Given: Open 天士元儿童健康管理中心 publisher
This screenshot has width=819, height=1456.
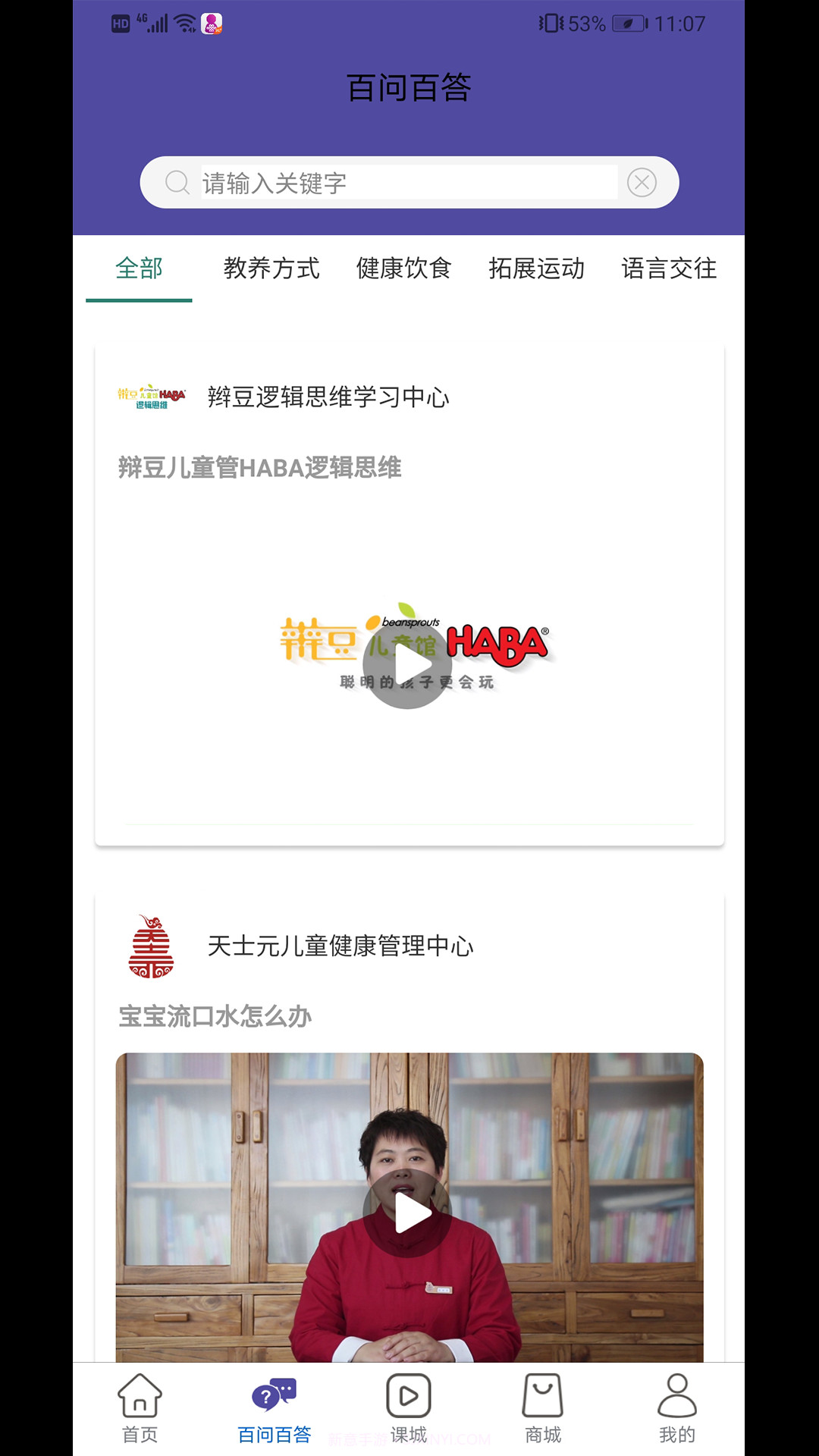Looking at the screenshot, I should [x=340, y=946].
